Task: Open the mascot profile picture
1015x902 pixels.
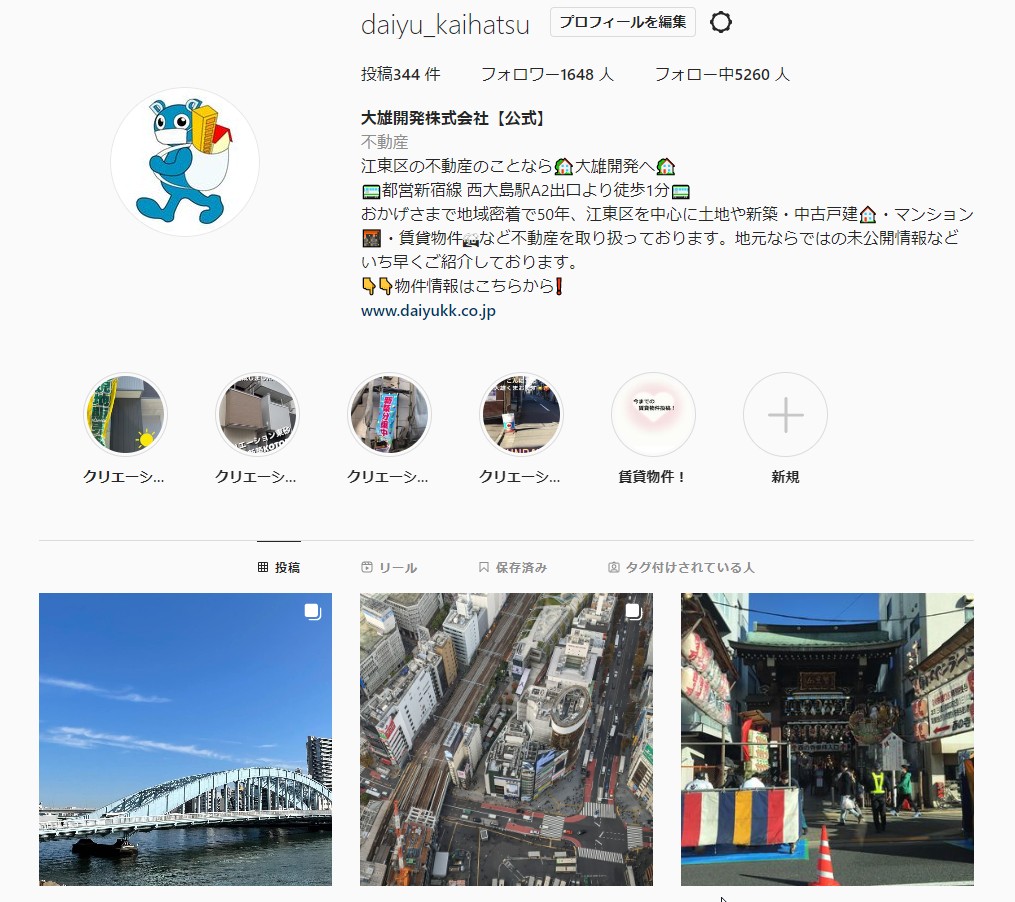Action: [x=185, y=162]
